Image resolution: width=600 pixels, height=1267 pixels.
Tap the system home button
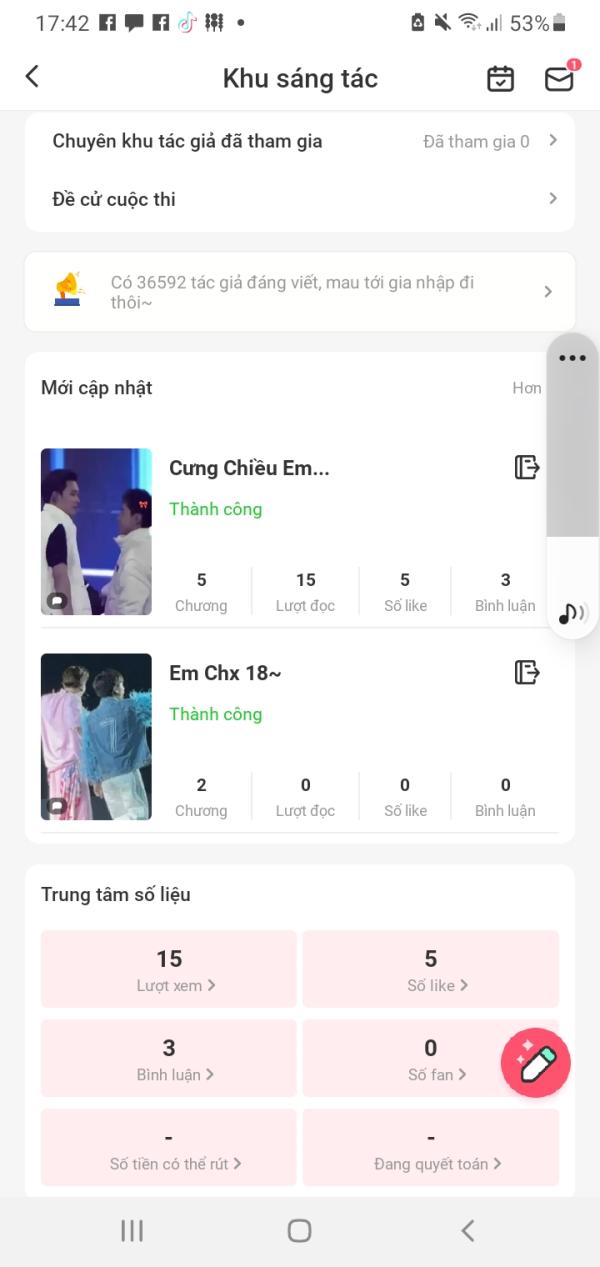299,1231
